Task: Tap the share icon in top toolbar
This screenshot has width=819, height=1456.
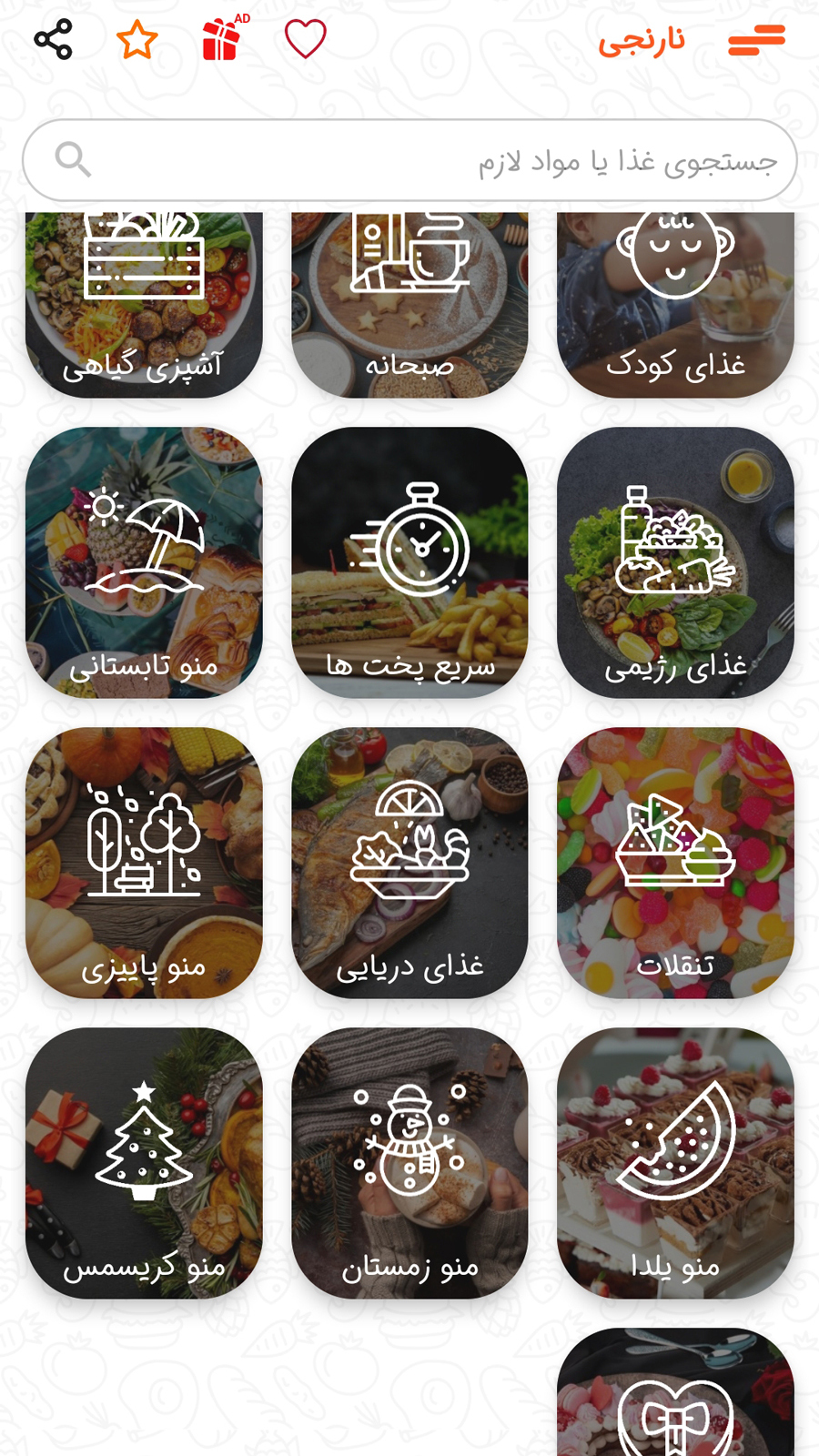Action: 55,38
